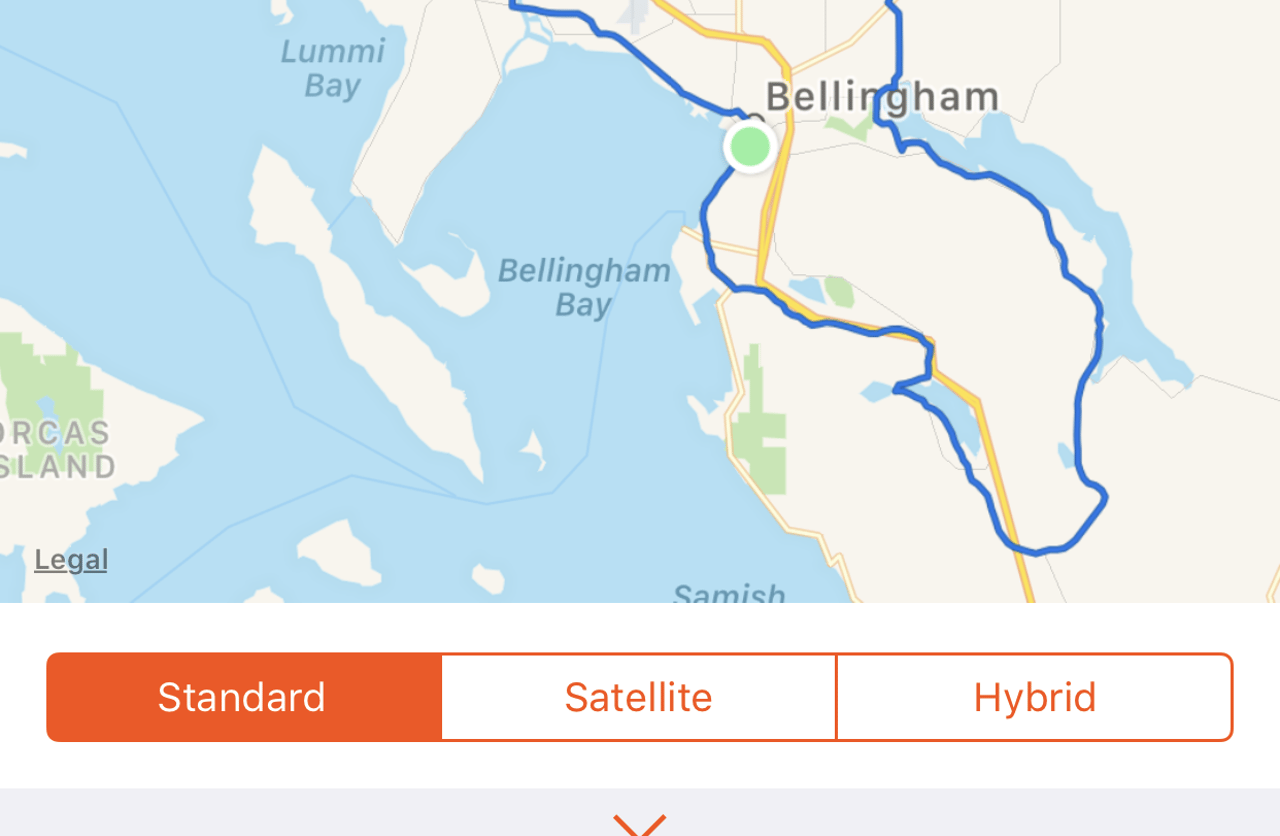Open the Legal link on map

71,560
